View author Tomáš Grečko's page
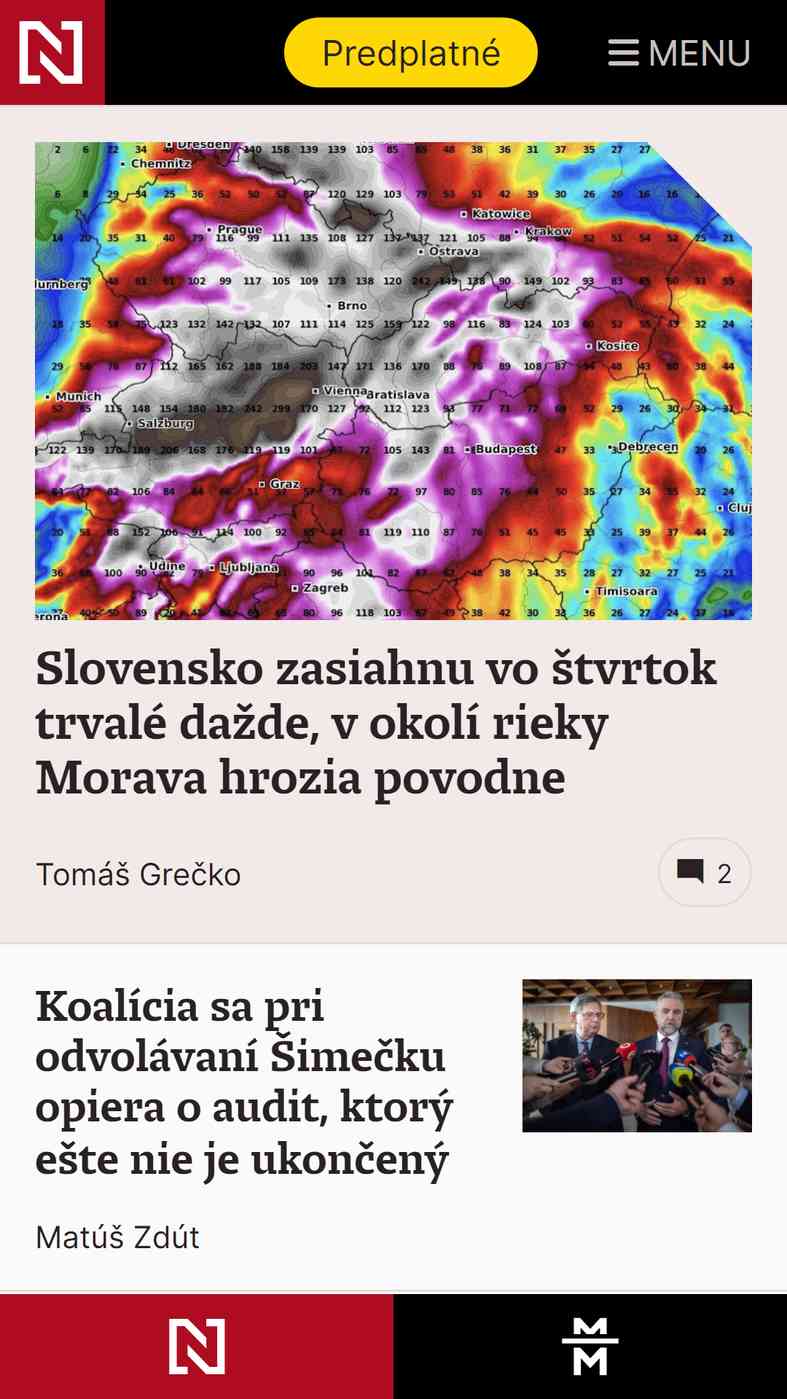This screenshot has width=787, height=1399. [138, 874]
